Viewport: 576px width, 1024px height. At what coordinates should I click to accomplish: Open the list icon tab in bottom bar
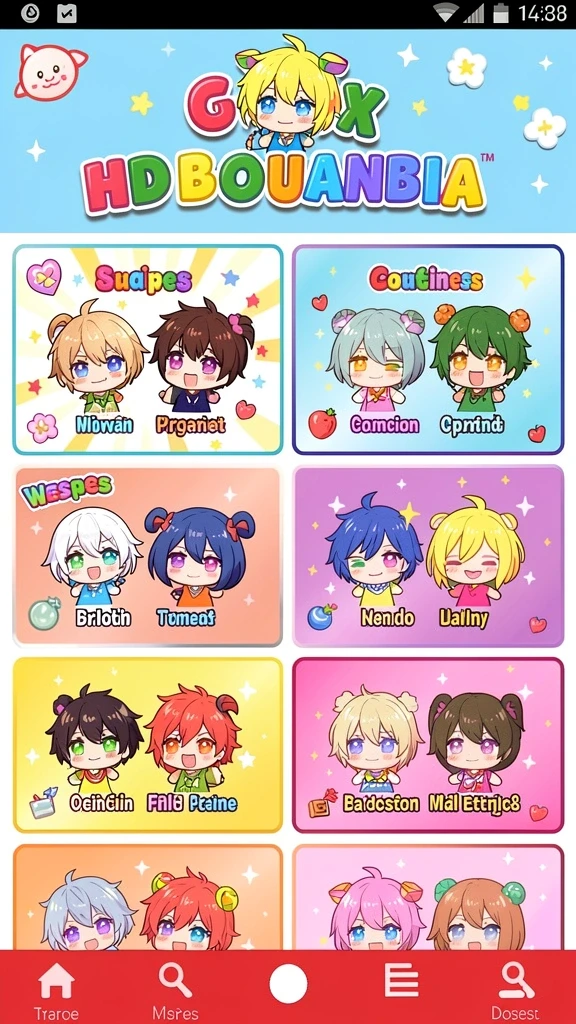pos(401,982)
